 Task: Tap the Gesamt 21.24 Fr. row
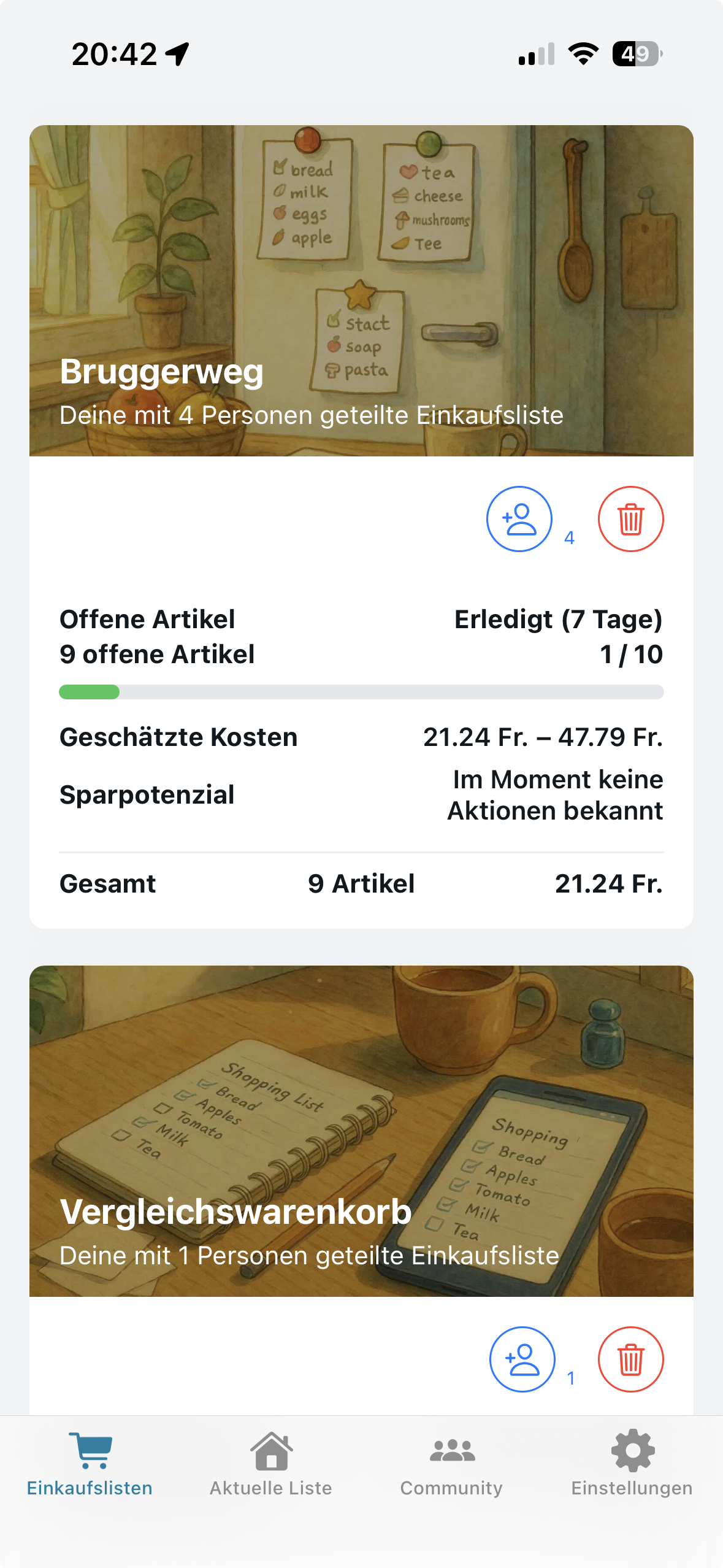(361, 883)
